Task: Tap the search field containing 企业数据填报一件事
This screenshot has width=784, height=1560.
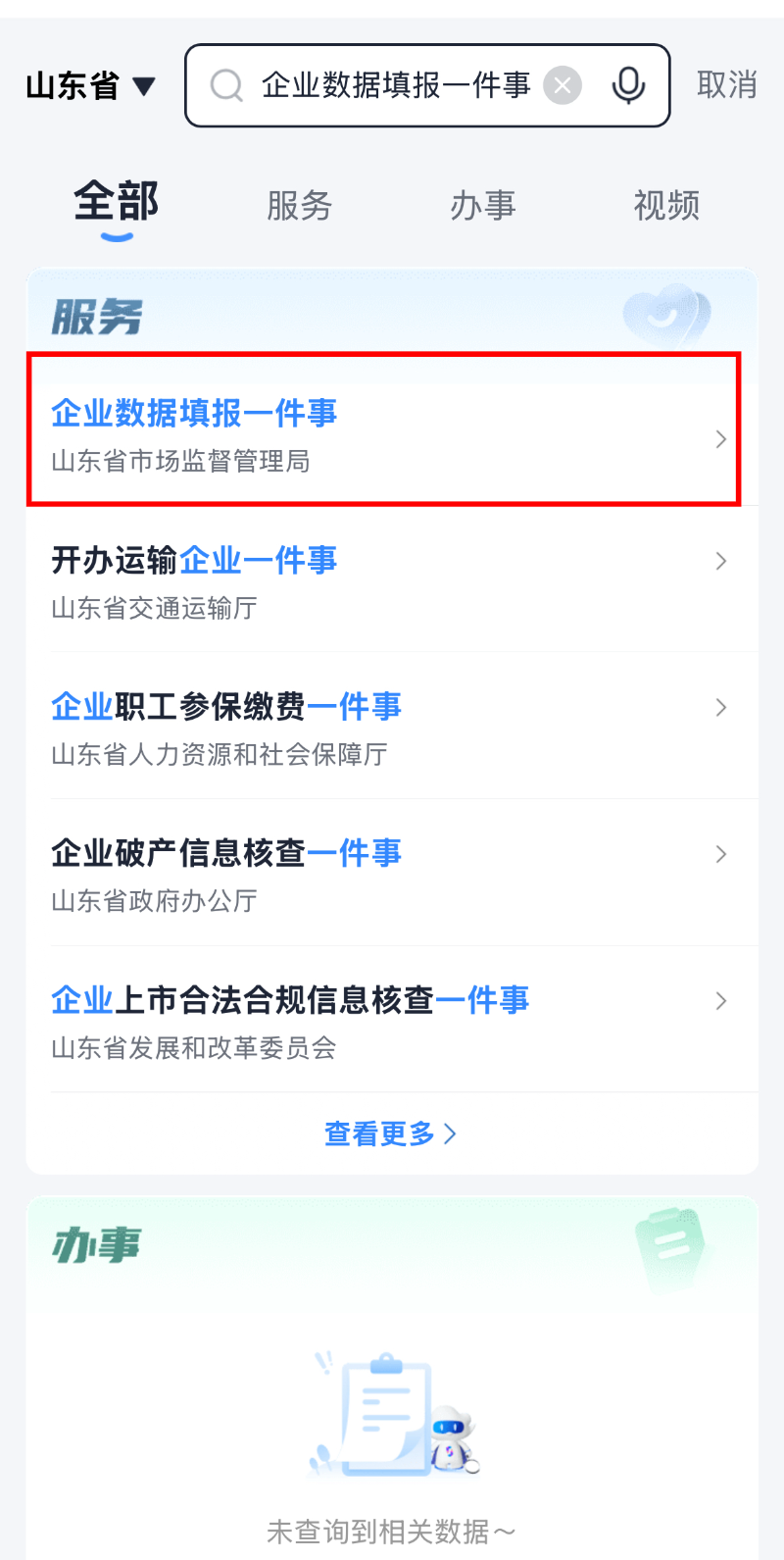Action: 427,85
